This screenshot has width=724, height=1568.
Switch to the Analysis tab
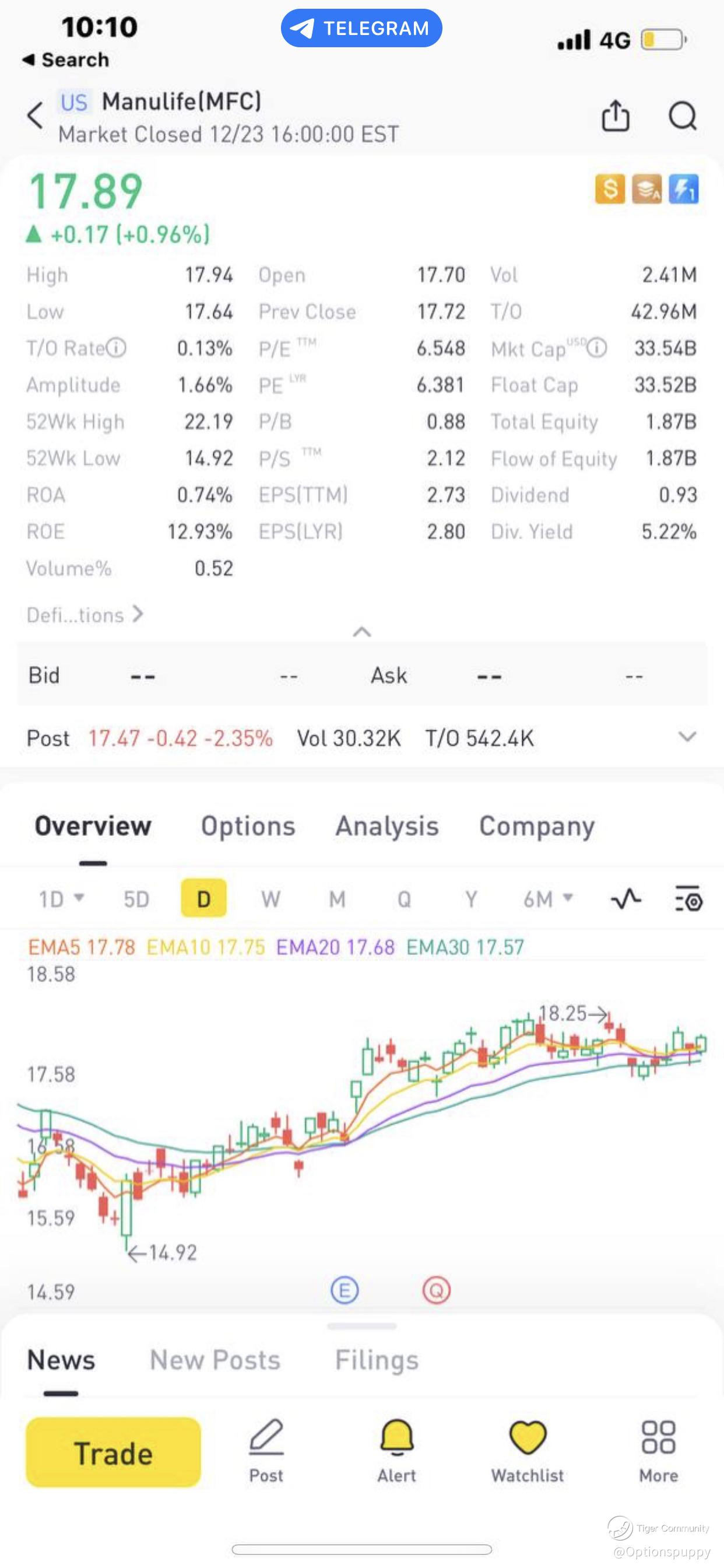point(387,826)
